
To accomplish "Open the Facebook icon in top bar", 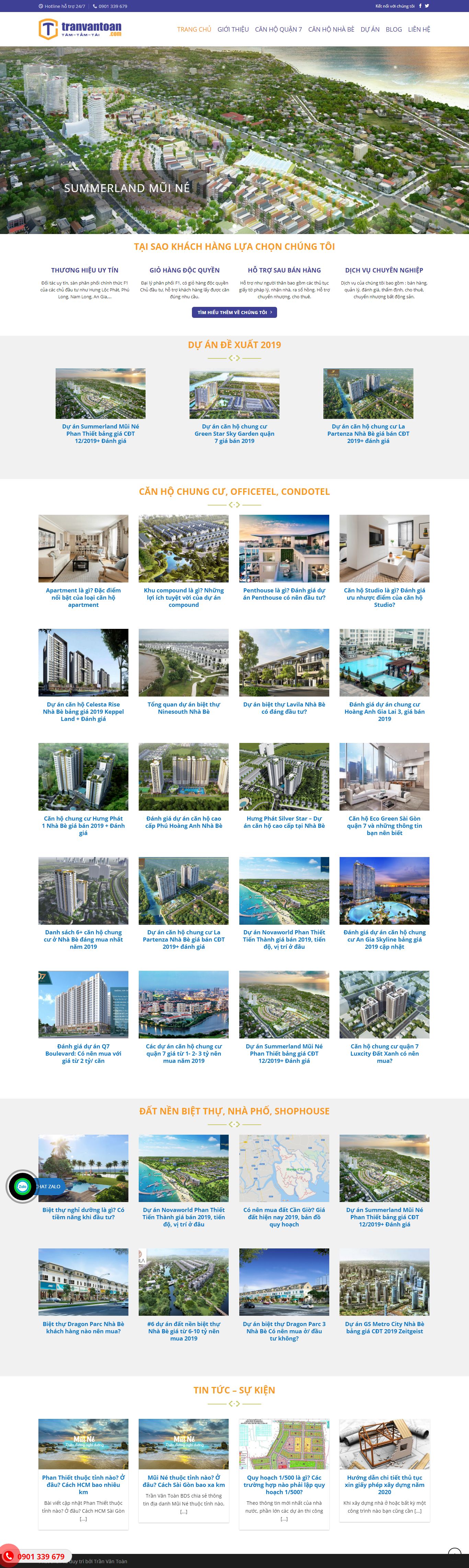I will pyautogui.click(x=420, y=6).
